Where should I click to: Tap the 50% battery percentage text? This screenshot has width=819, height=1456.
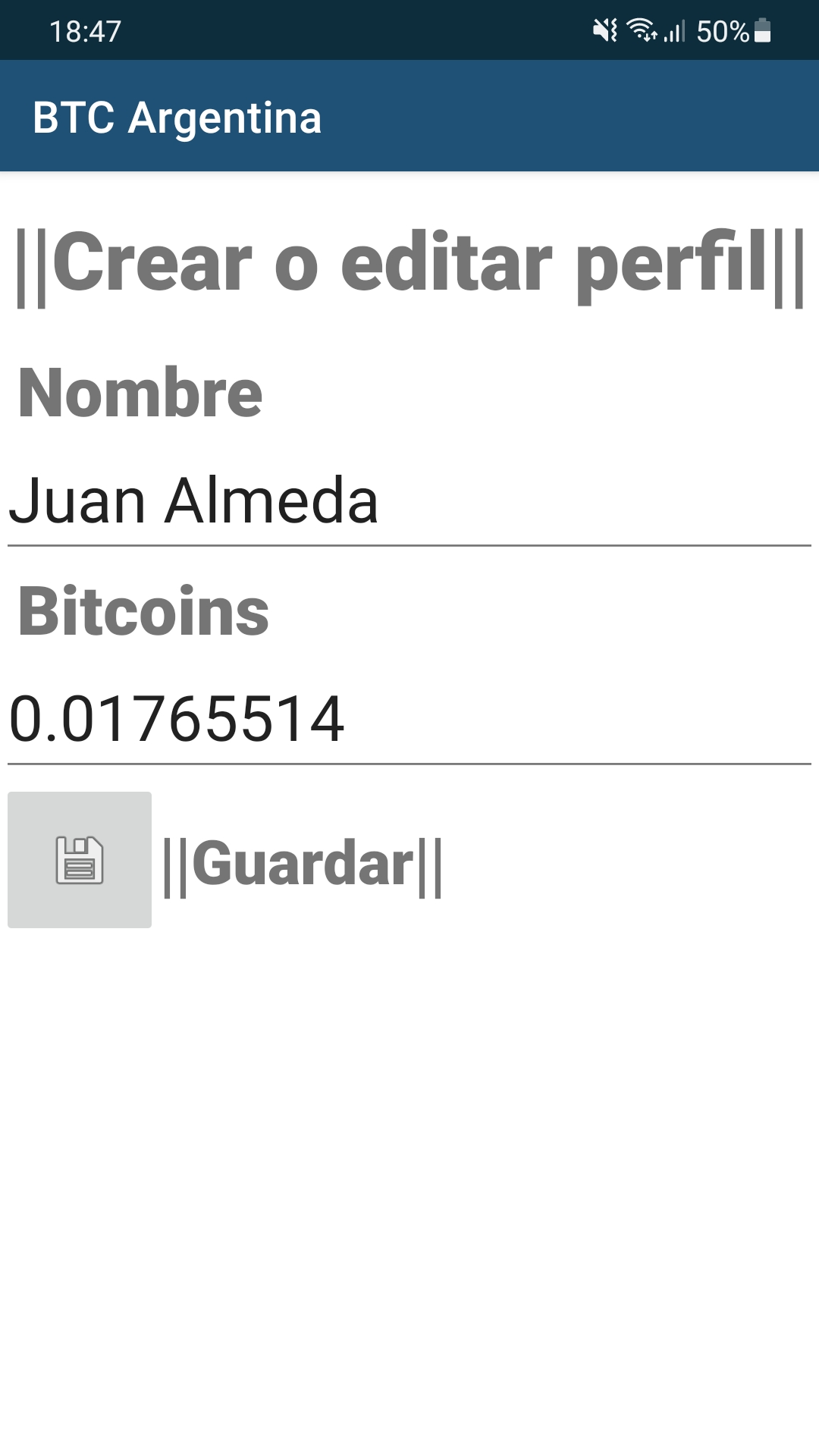tap(720, 29)
